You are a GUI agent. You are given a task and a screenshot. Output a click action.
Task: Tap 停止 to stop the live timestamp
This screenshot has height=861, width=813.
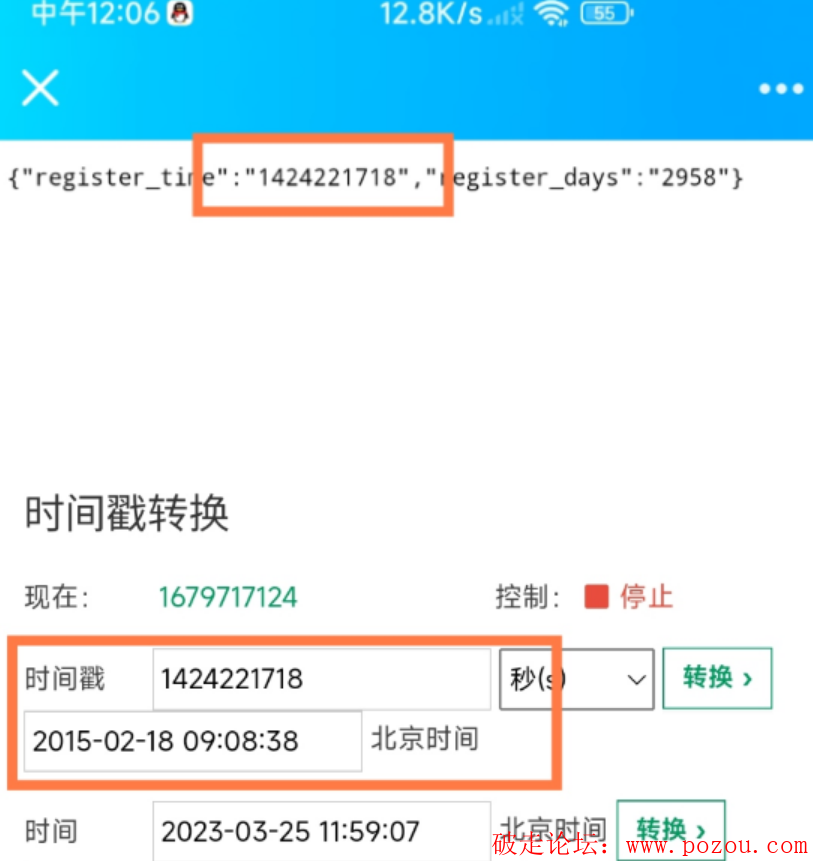point(630,597)
